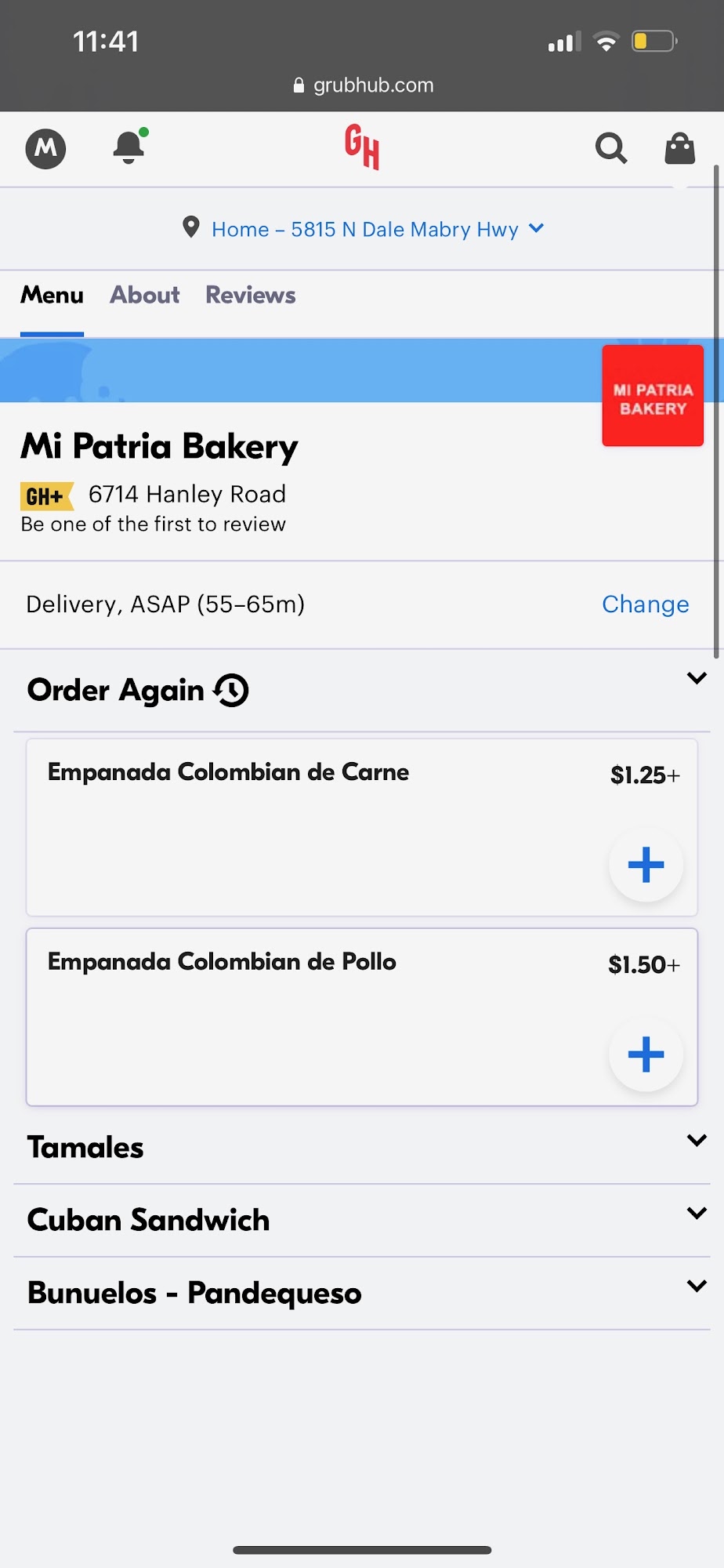This screenshot has height=1568, width=724.
Task: Expand the Cuban Sandwich section
Action: 362,1220
